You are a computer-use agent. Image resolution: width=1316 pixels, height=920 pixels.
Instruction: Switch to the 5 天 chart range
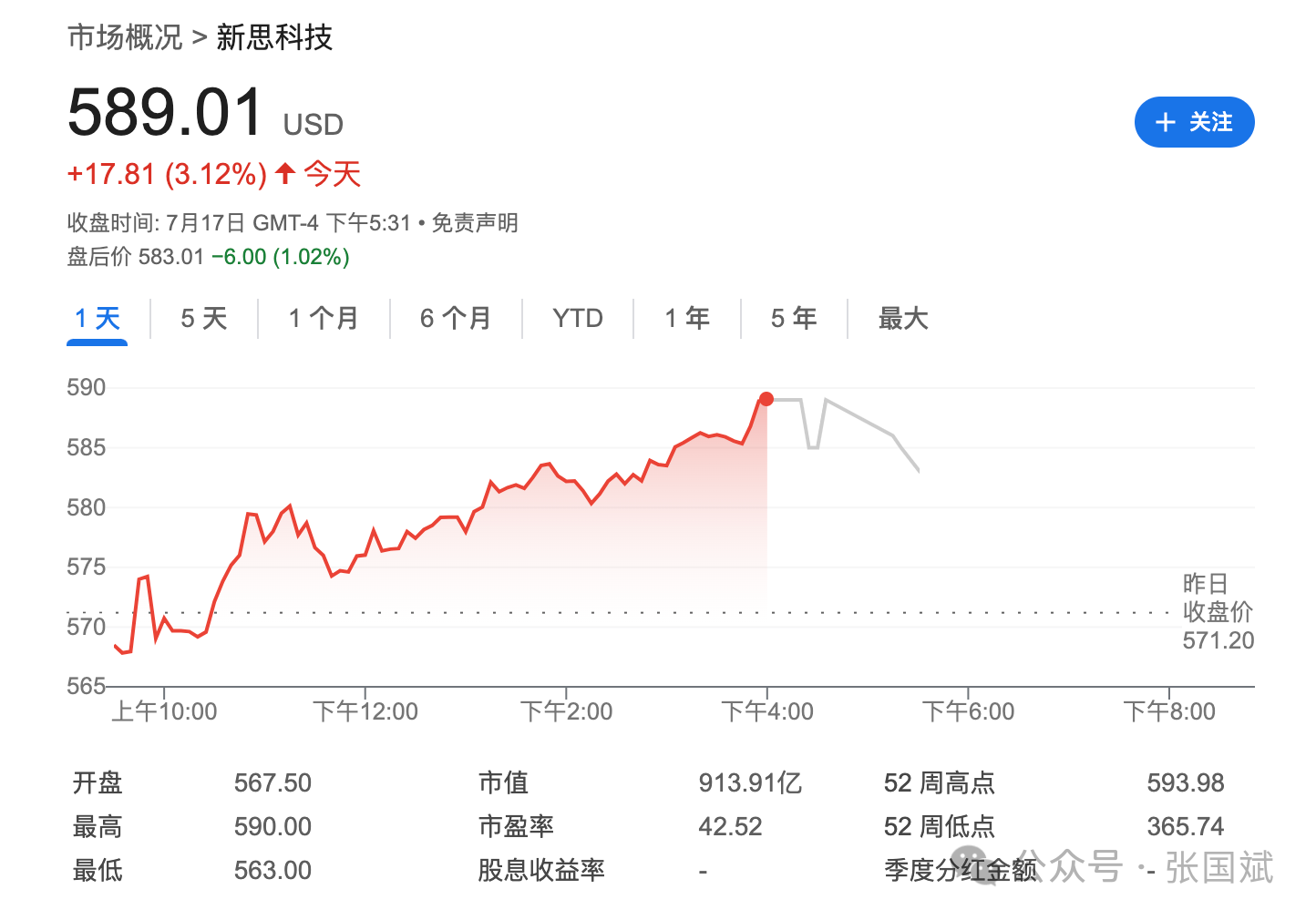point(203,319)
